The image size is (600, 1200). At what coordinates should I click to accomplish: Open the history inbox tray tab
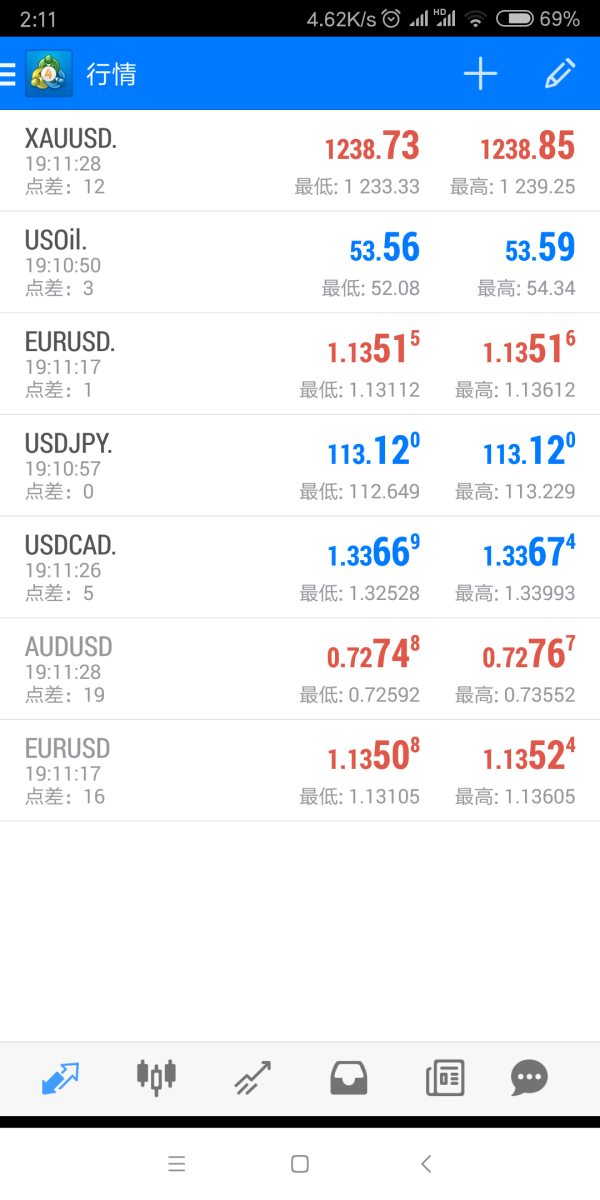click(349, 1076)
